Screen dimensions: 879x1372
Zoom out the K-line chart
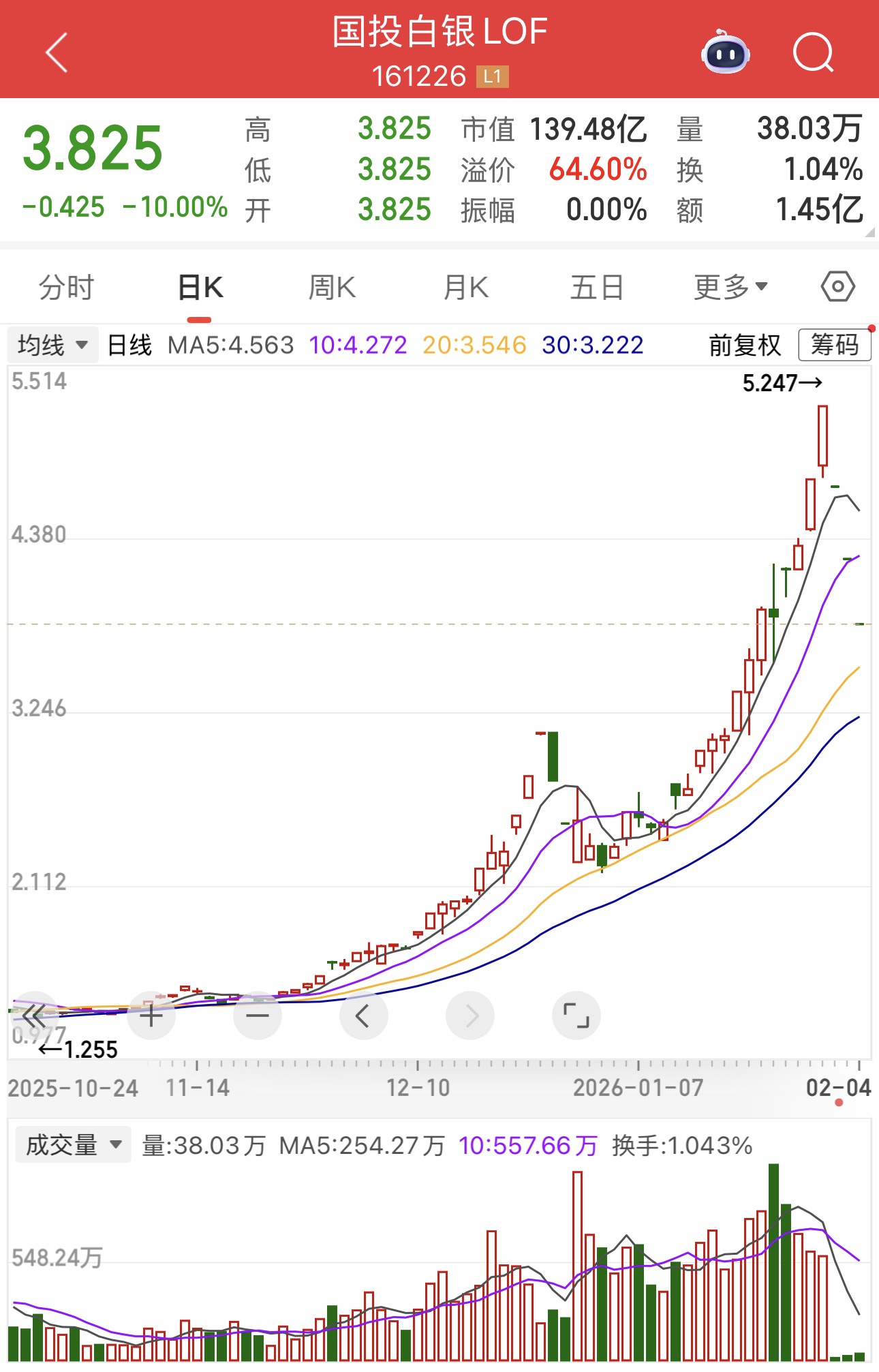(258, 1016)
